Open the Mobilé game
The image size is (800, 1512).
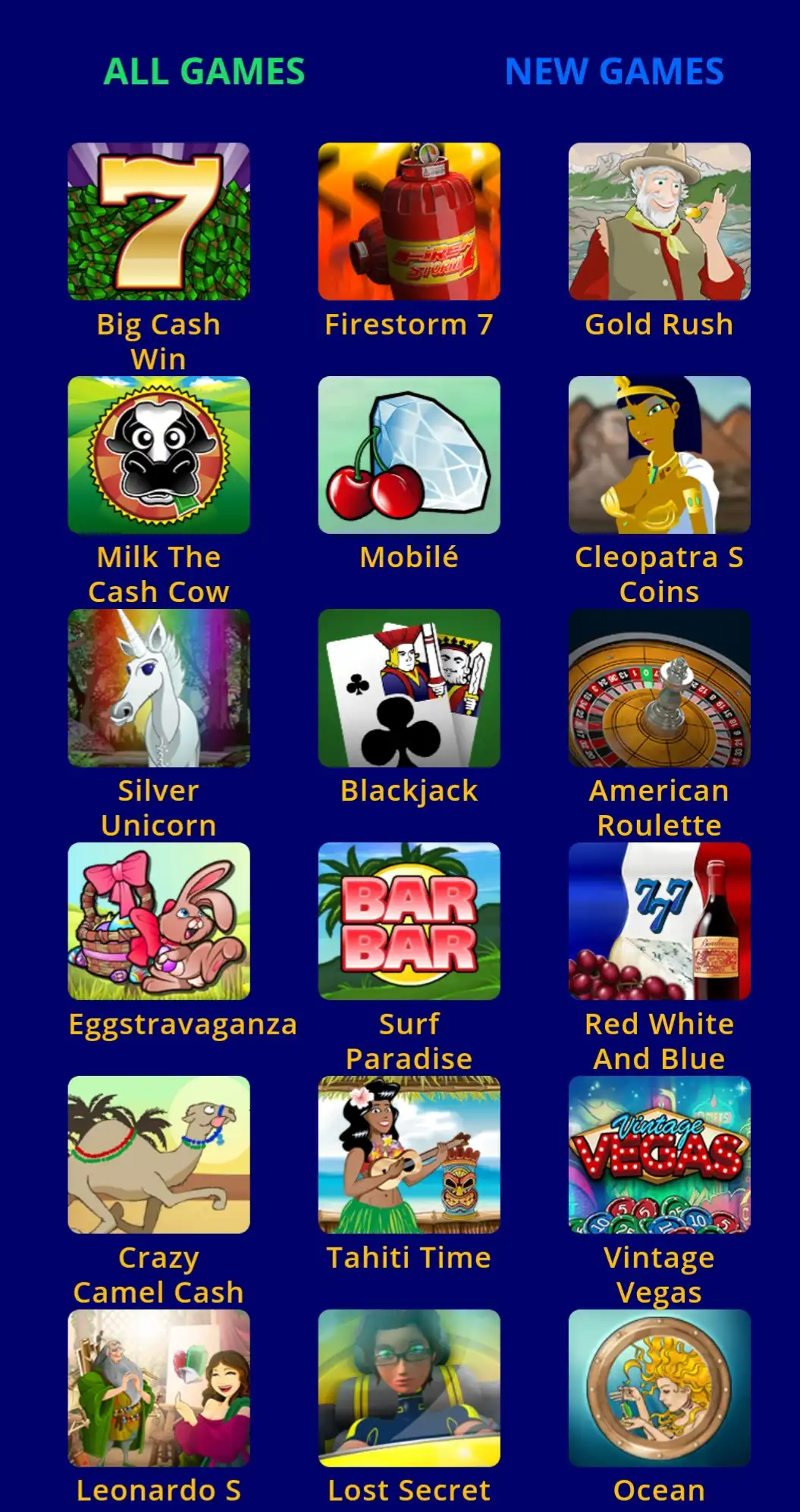(x=409, y=455)
